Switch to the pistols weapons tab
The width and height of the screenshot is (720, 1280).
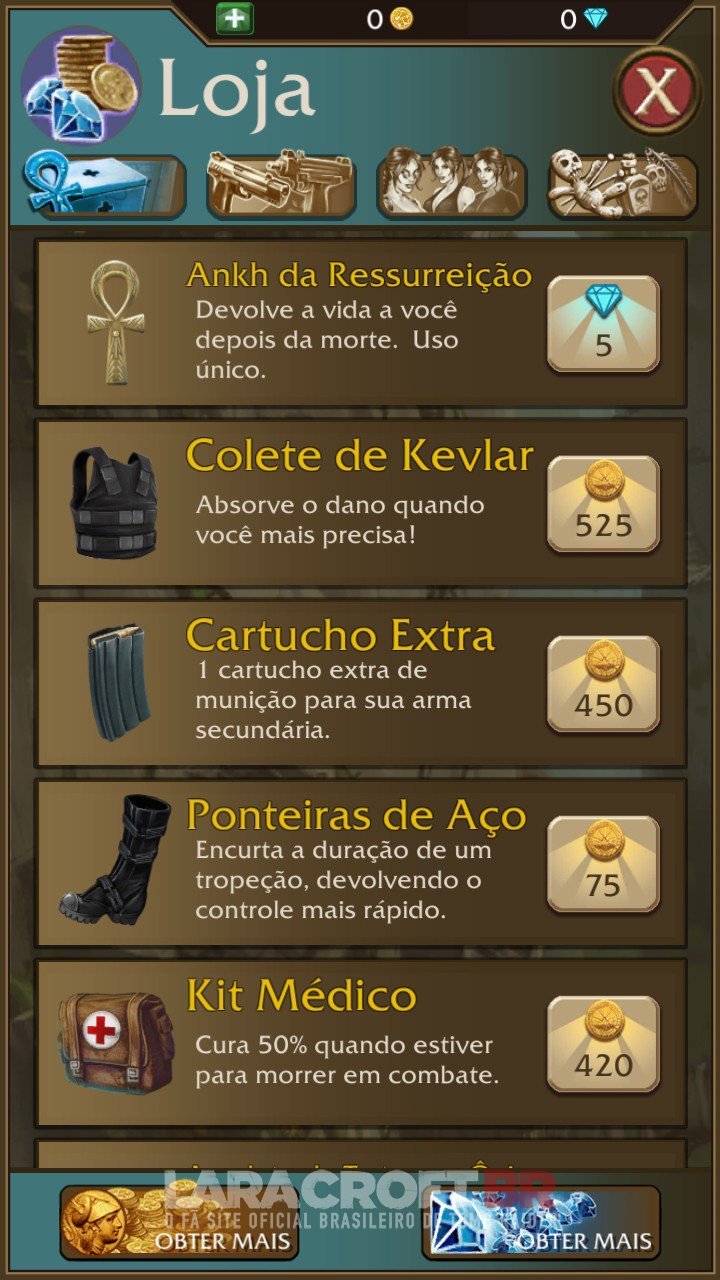[x=281, y=185]
